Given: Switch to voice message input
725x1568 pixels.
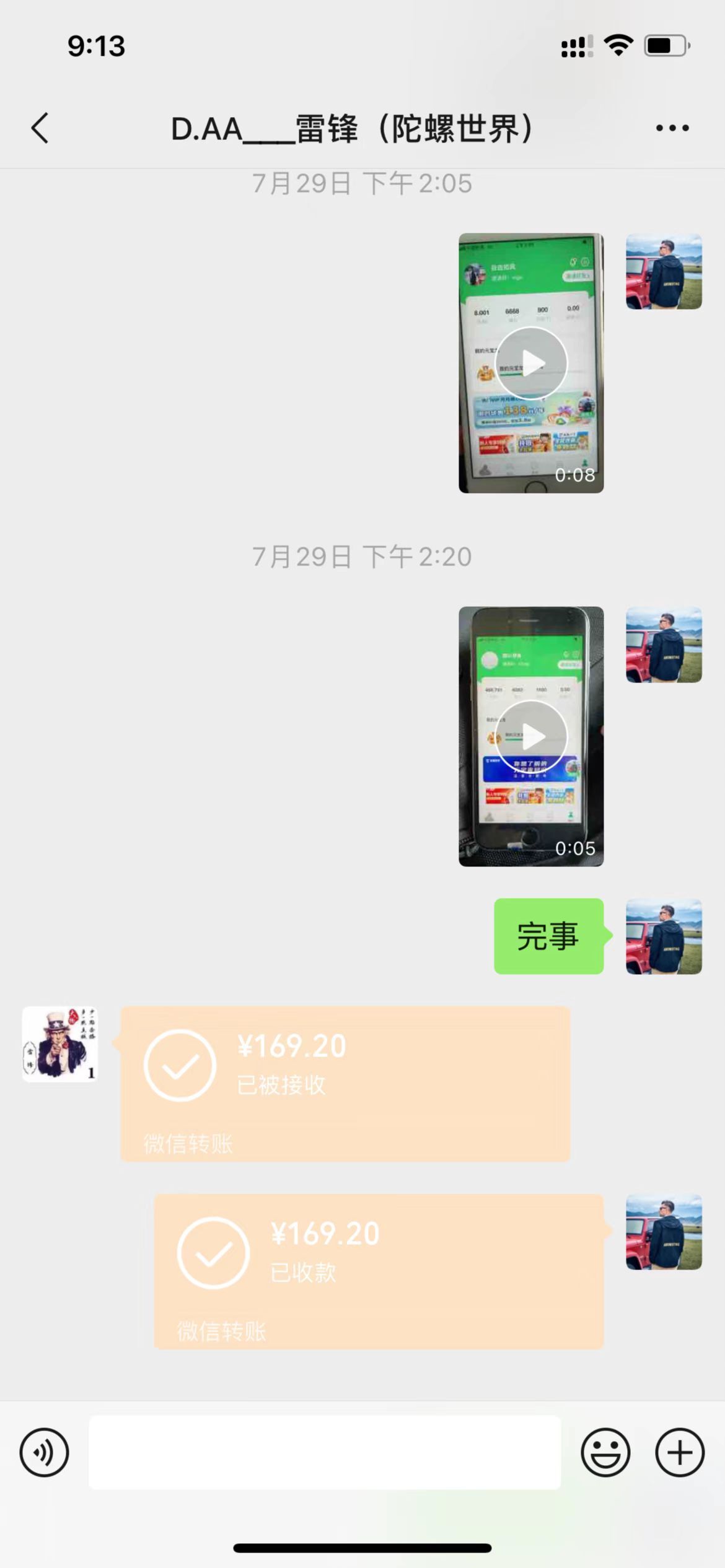Looking at the screenshot, I should click(44, 1452).
